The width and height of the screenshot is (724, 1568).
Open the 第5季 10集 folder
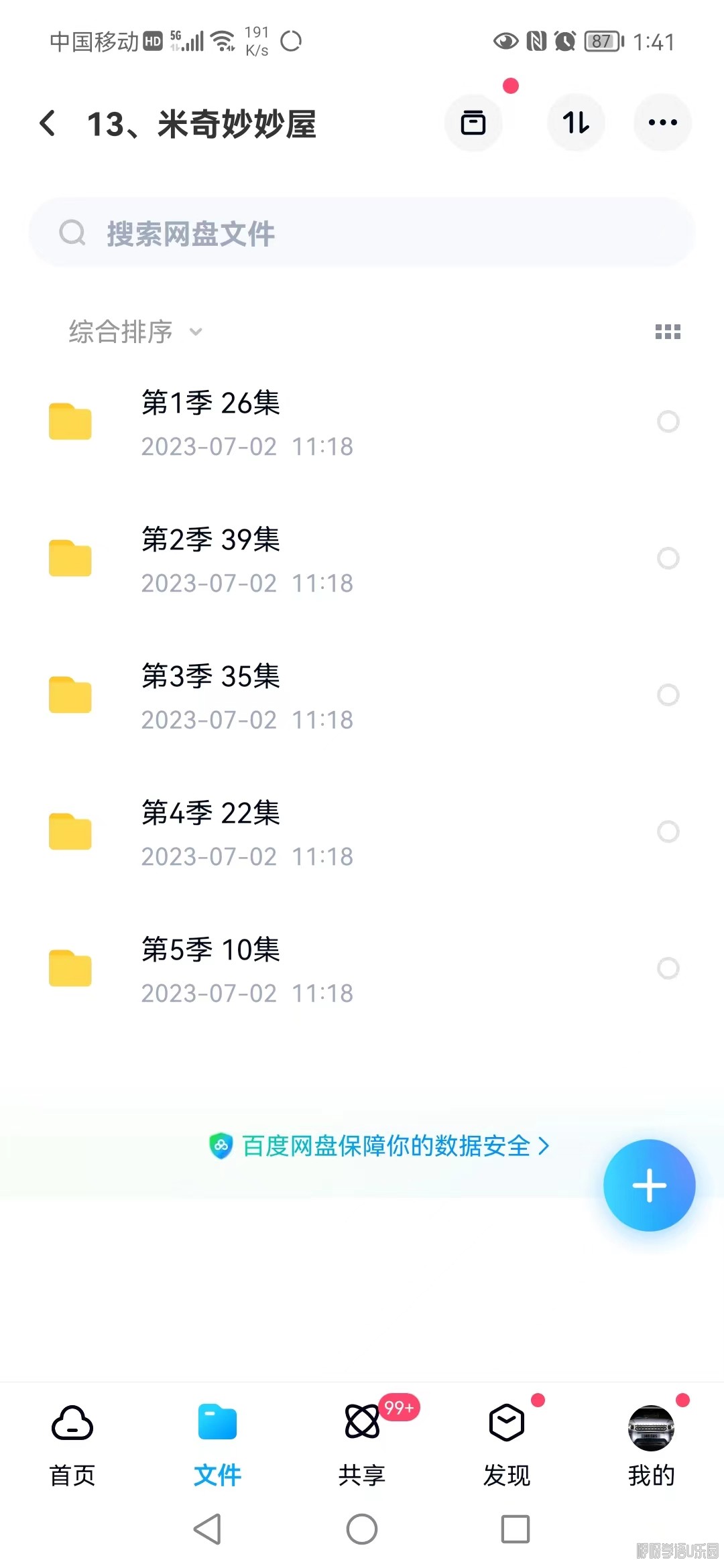click(210, 970)
